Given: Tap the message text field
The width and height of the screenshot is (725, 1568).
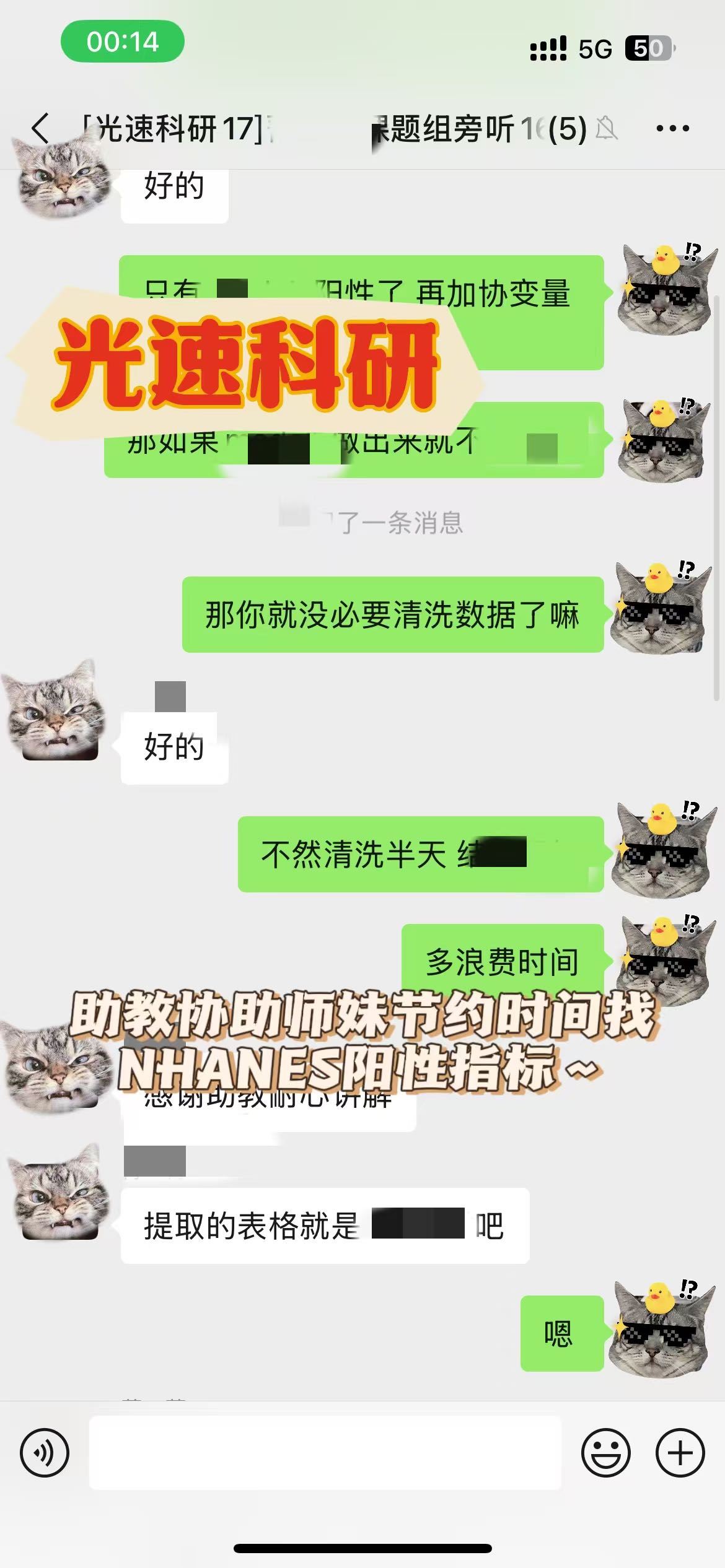Looking at the screenshot, I should [x=325, y=1452].
